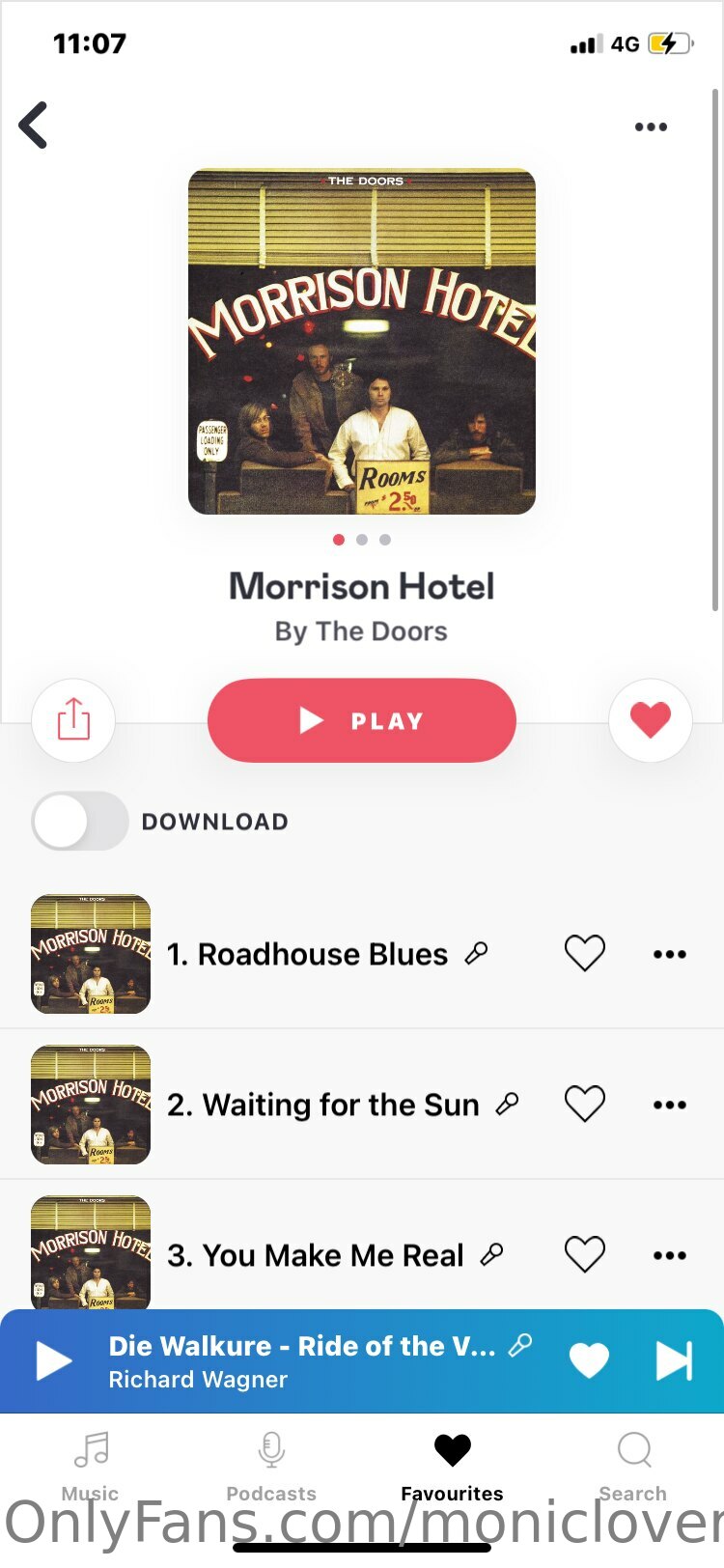Image resolution: width=724 pixels, height=1568 pixels.
Task: Open the track Waiting for the Sun
Action: pyautogui.click(x=322, y=1105)
